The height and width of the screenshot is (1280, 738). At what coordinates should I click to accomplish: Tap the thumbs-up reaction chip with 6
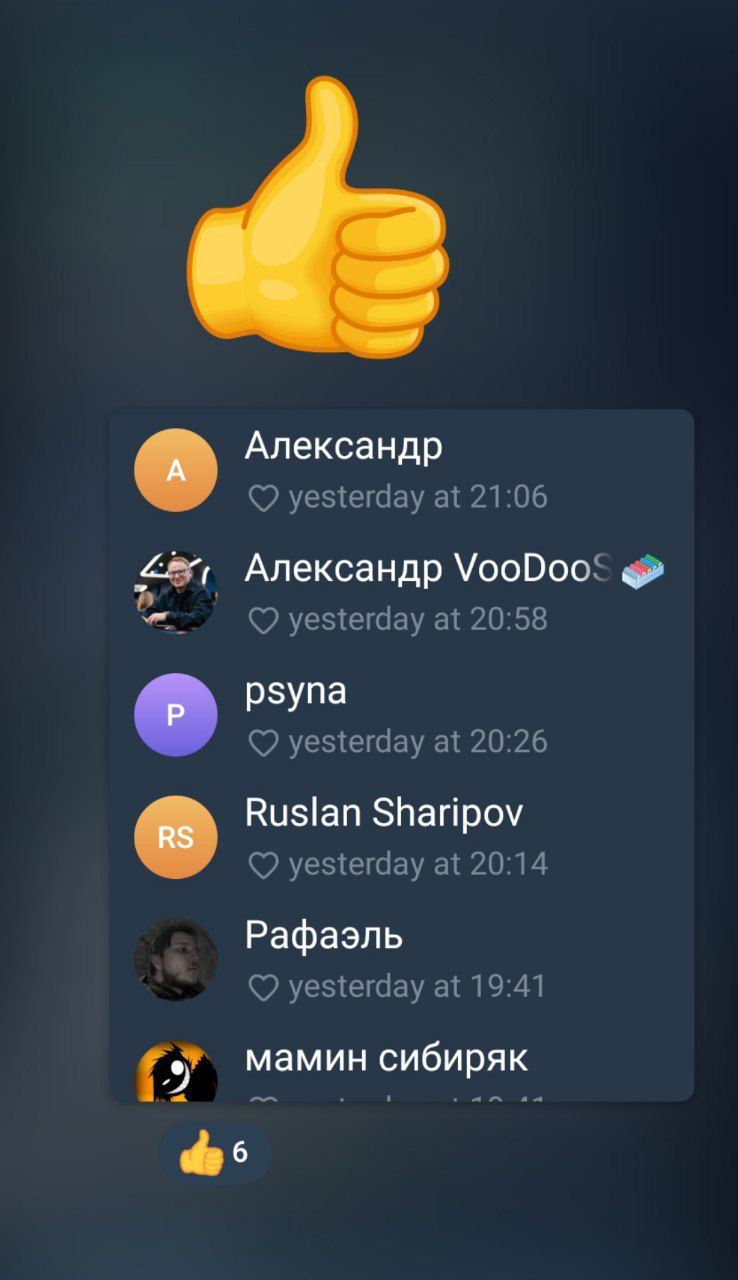click(214, 1153)
